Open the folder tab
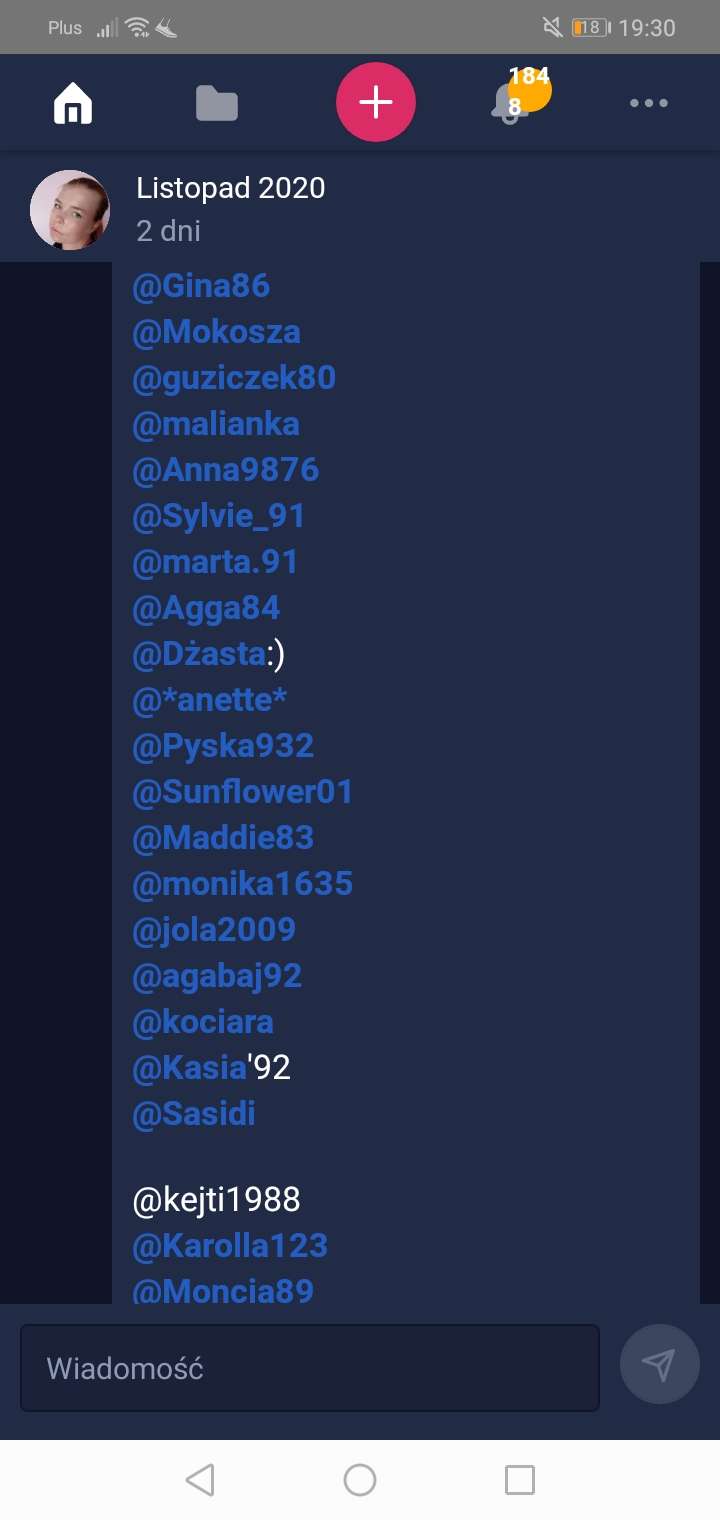Screen dimensions: 720x1520 pyautogui.click(x=217, y=103)
